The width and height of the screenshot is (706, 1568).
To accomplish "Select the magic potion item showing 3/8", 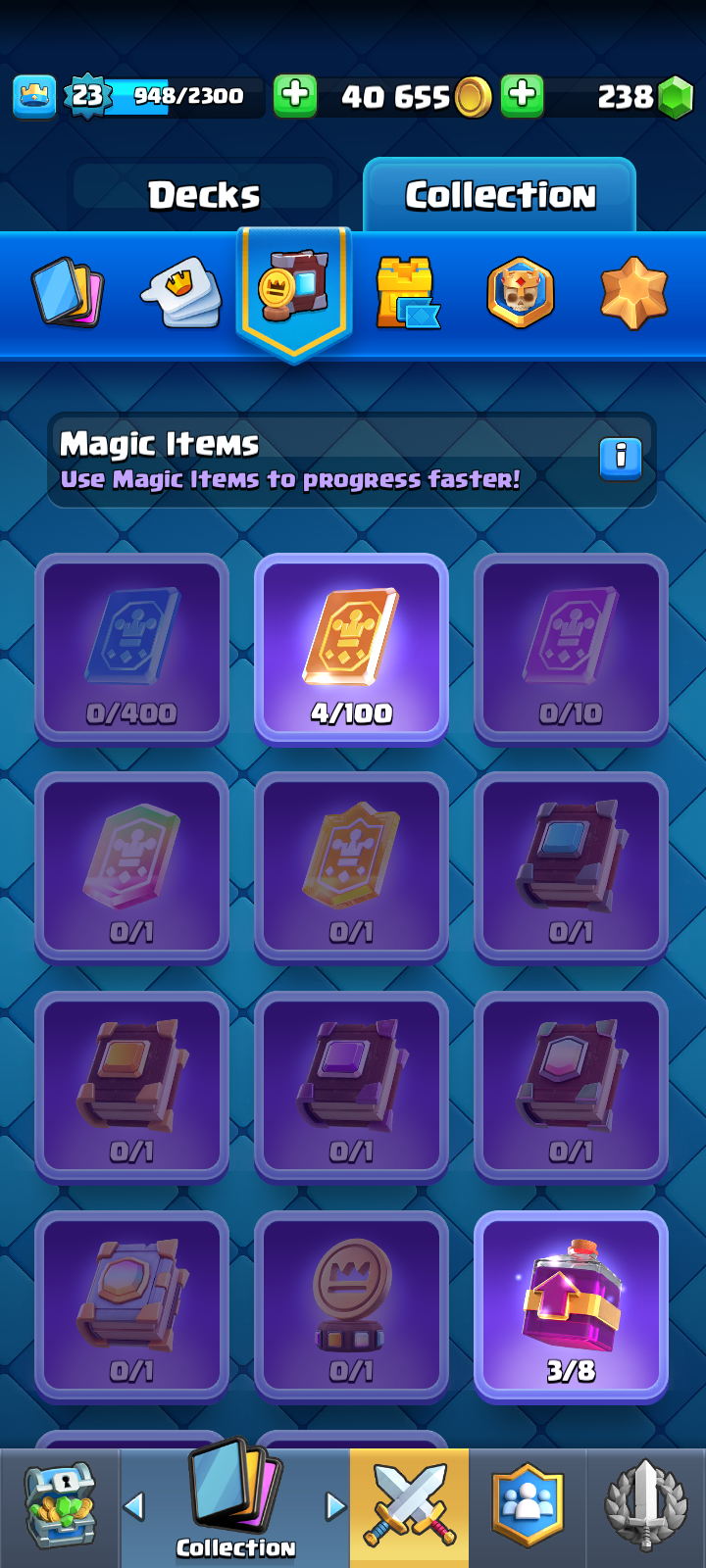I will (x=571, y=1305).
